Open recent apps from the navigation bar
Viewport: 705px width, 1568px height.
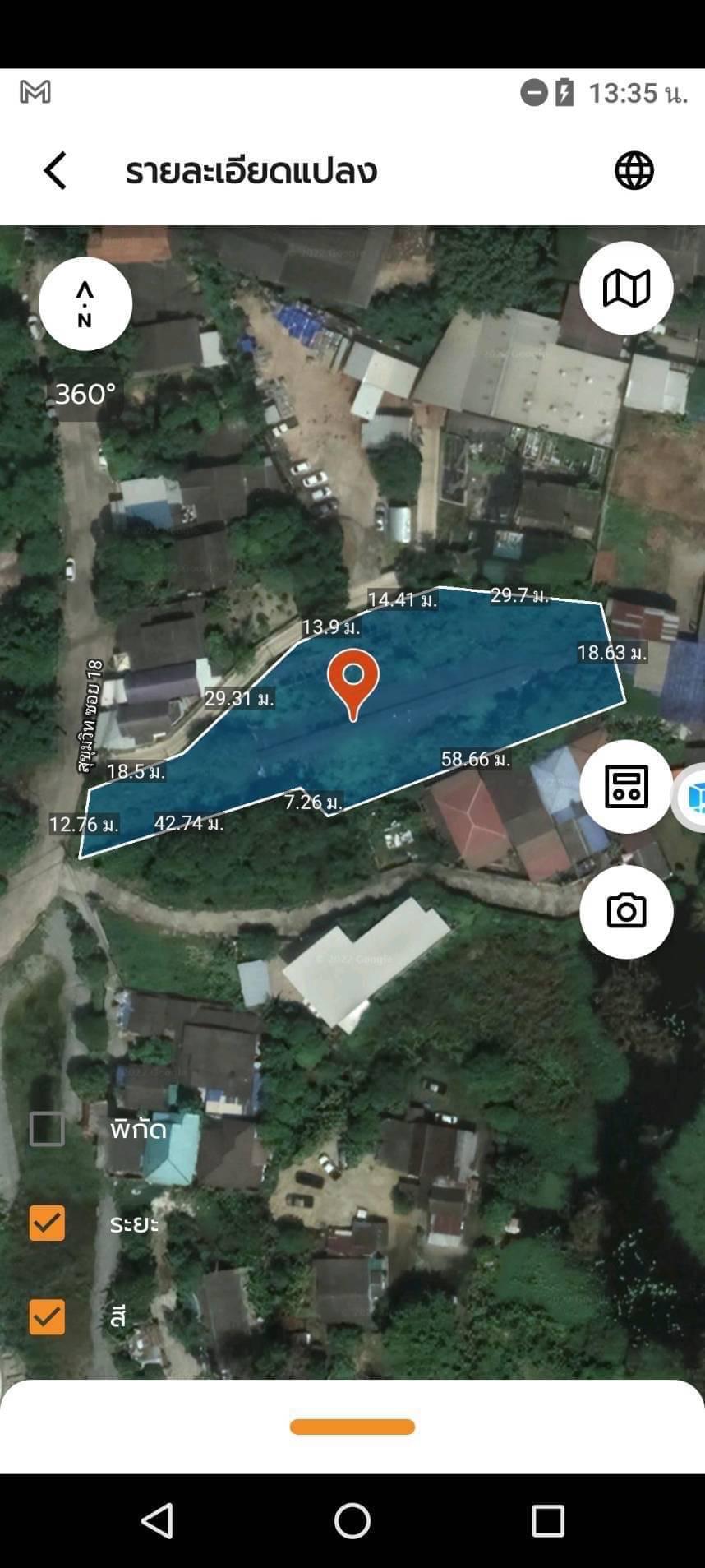click(548, 1521)
